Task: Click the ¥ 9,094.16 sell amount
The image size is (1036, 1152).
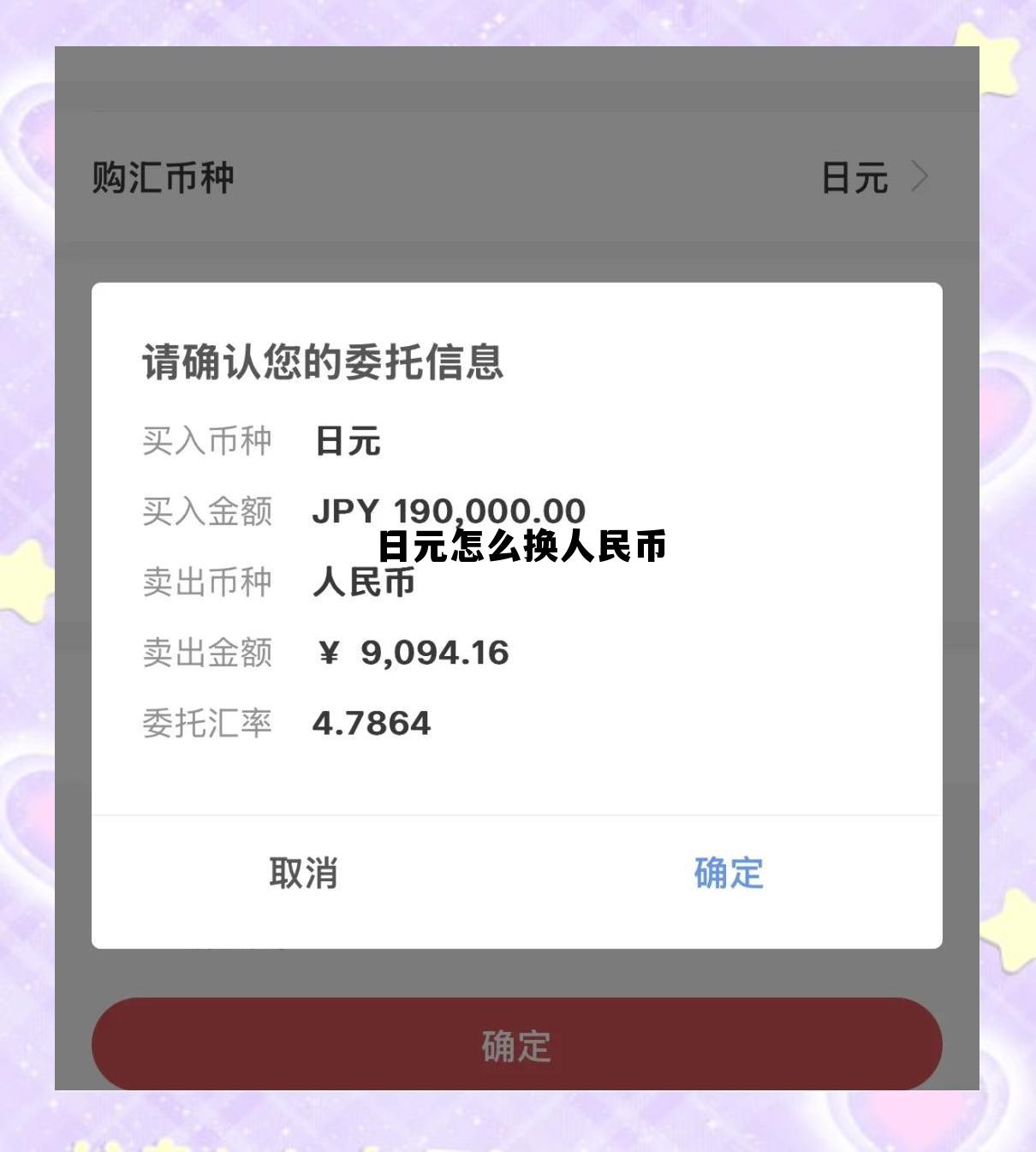Action: [411, 652]
